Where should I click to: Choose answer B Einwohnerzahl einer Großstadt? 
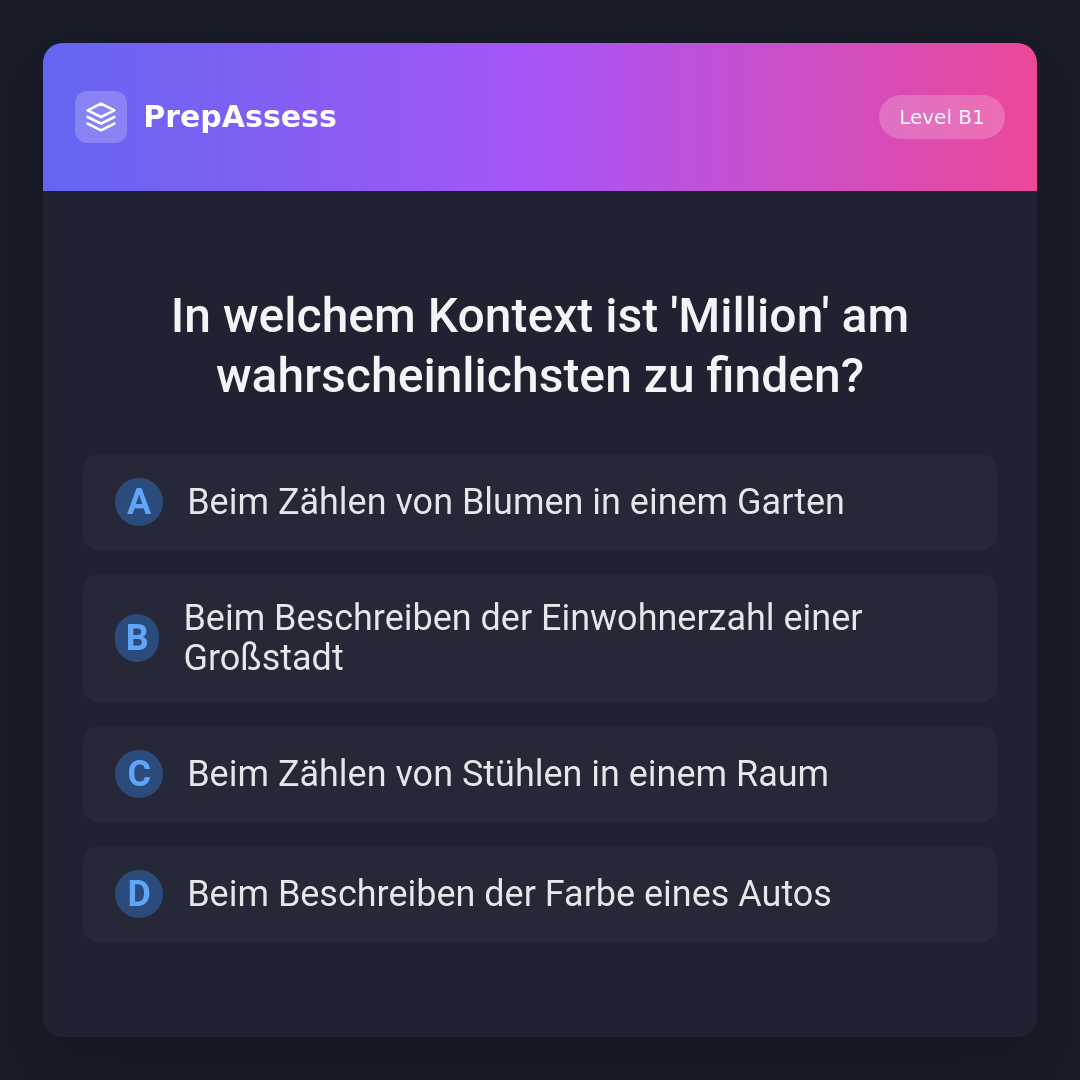[540, 638]
